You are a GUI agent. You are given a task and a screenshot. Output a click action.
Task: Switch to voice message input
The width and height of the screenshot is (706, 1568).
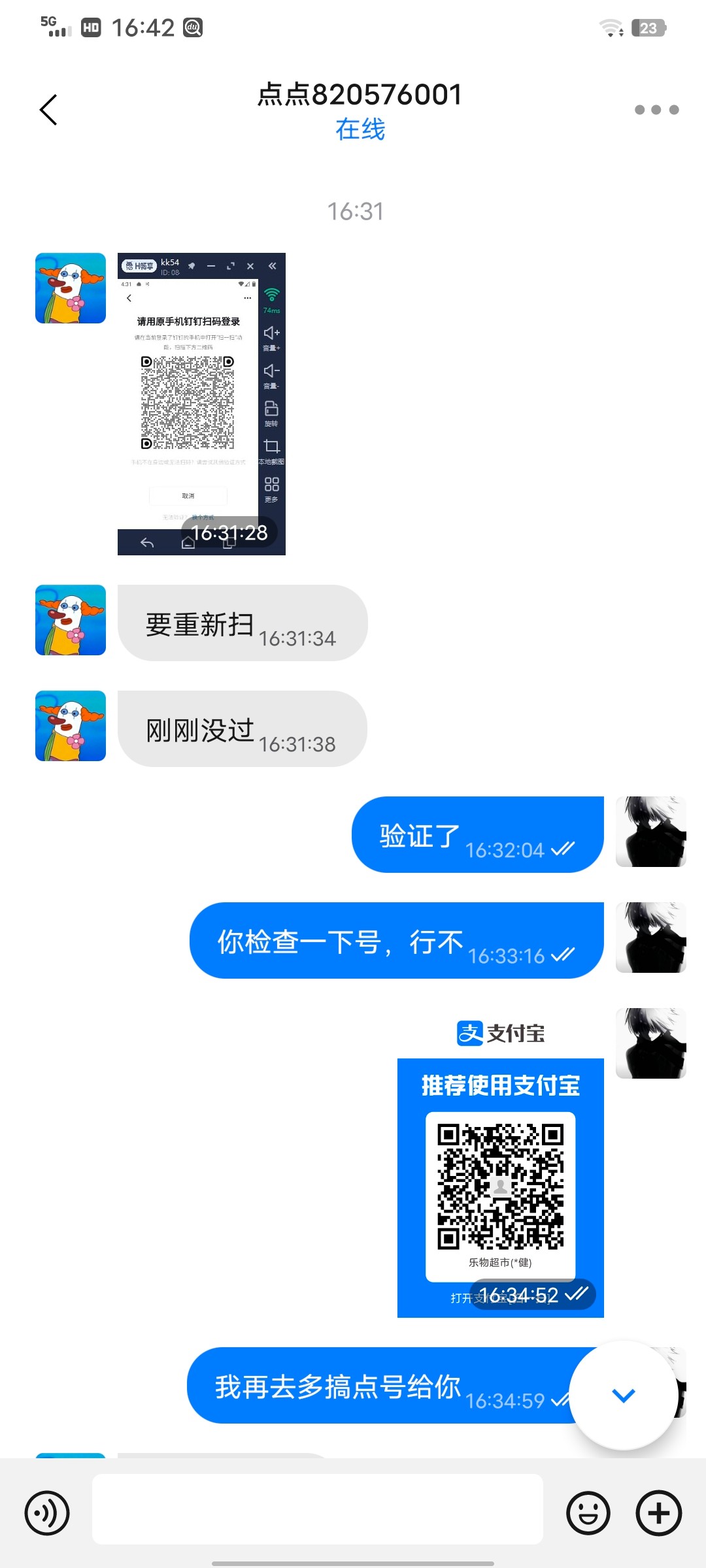click(x=47, y=1512)
